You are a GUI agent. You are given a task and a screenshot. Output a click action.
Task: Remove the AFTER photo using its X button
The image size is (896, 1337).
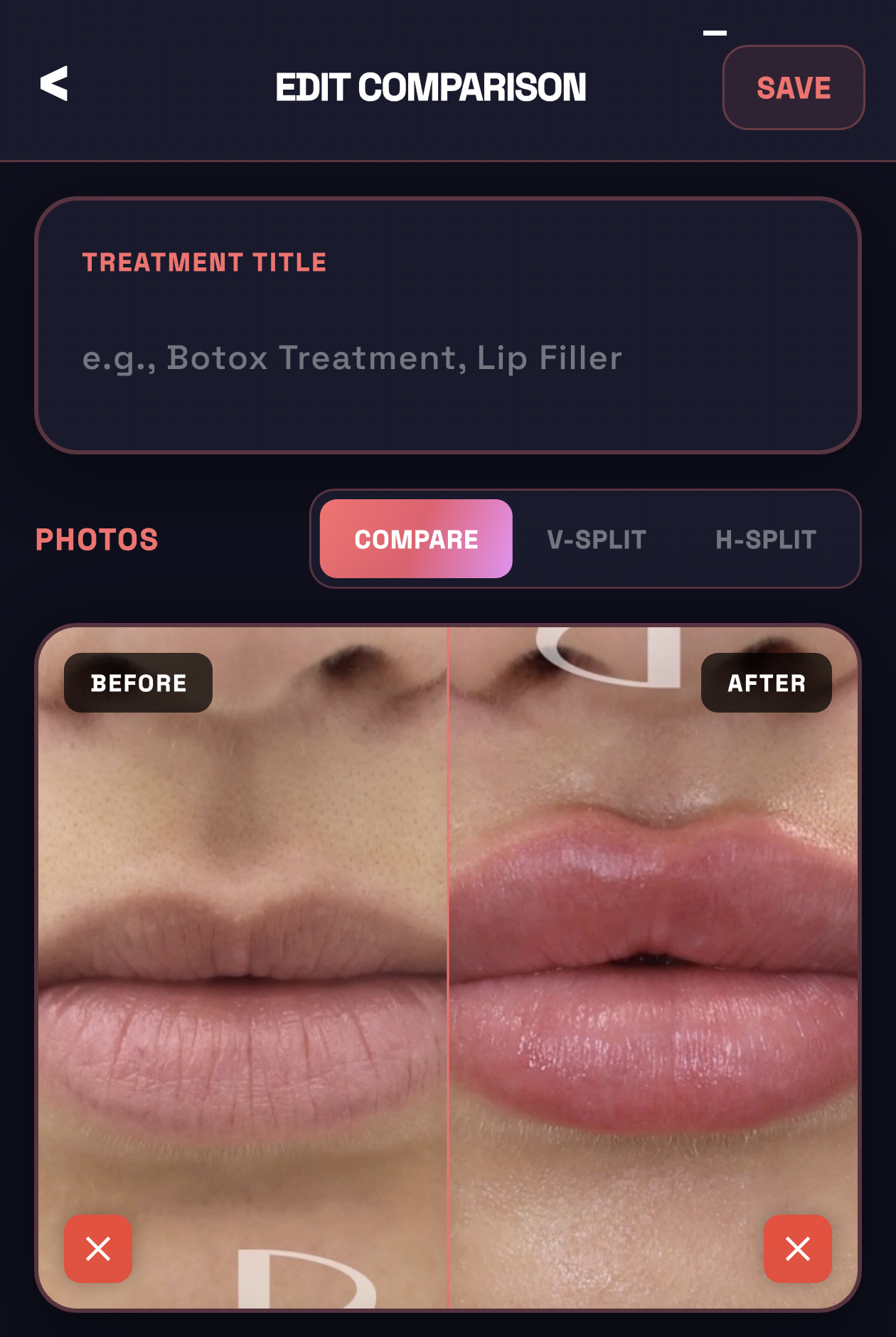point(797,1250)
